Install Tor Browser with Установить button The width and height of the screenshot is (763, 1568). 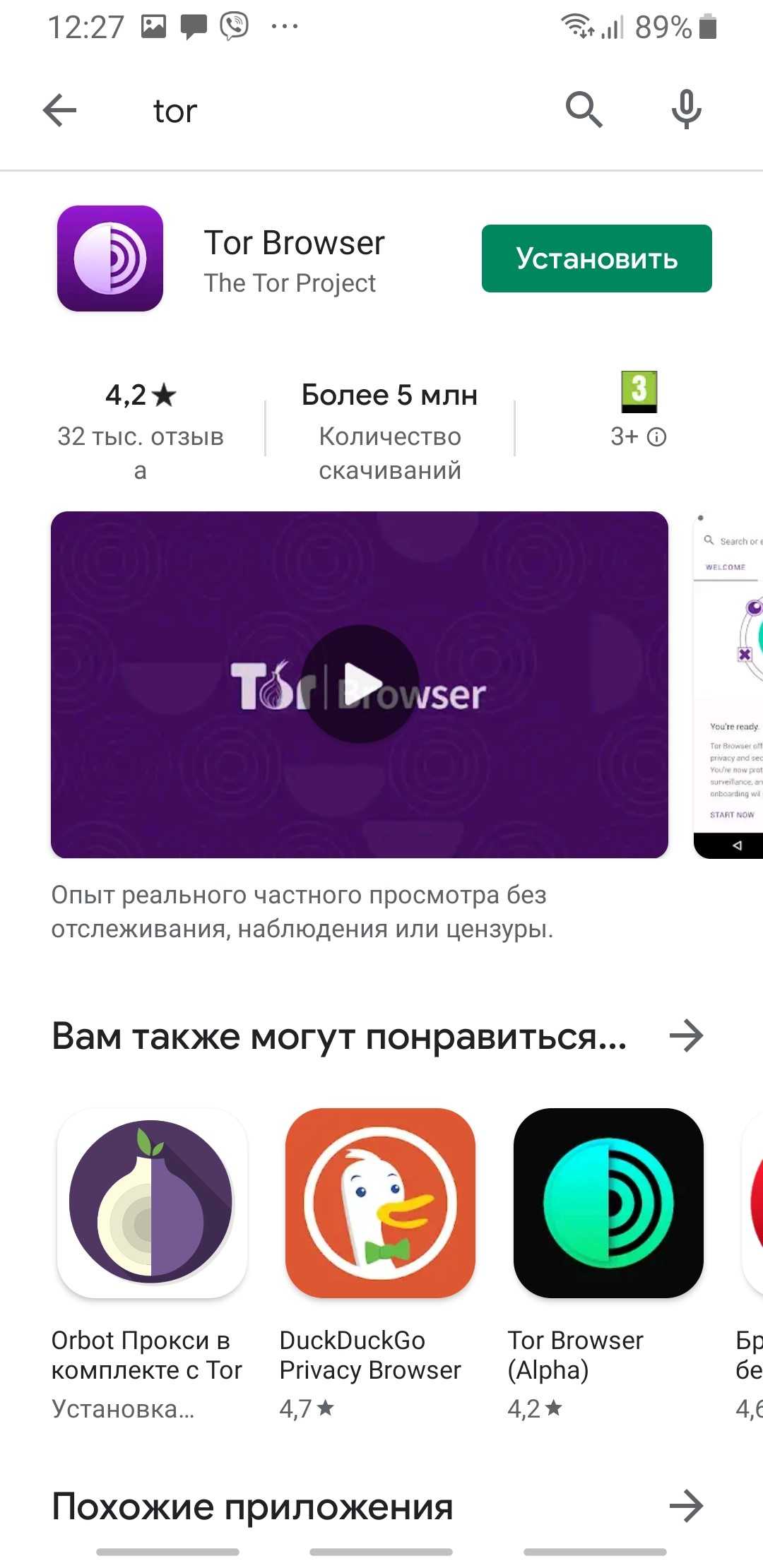pos(596,259)
